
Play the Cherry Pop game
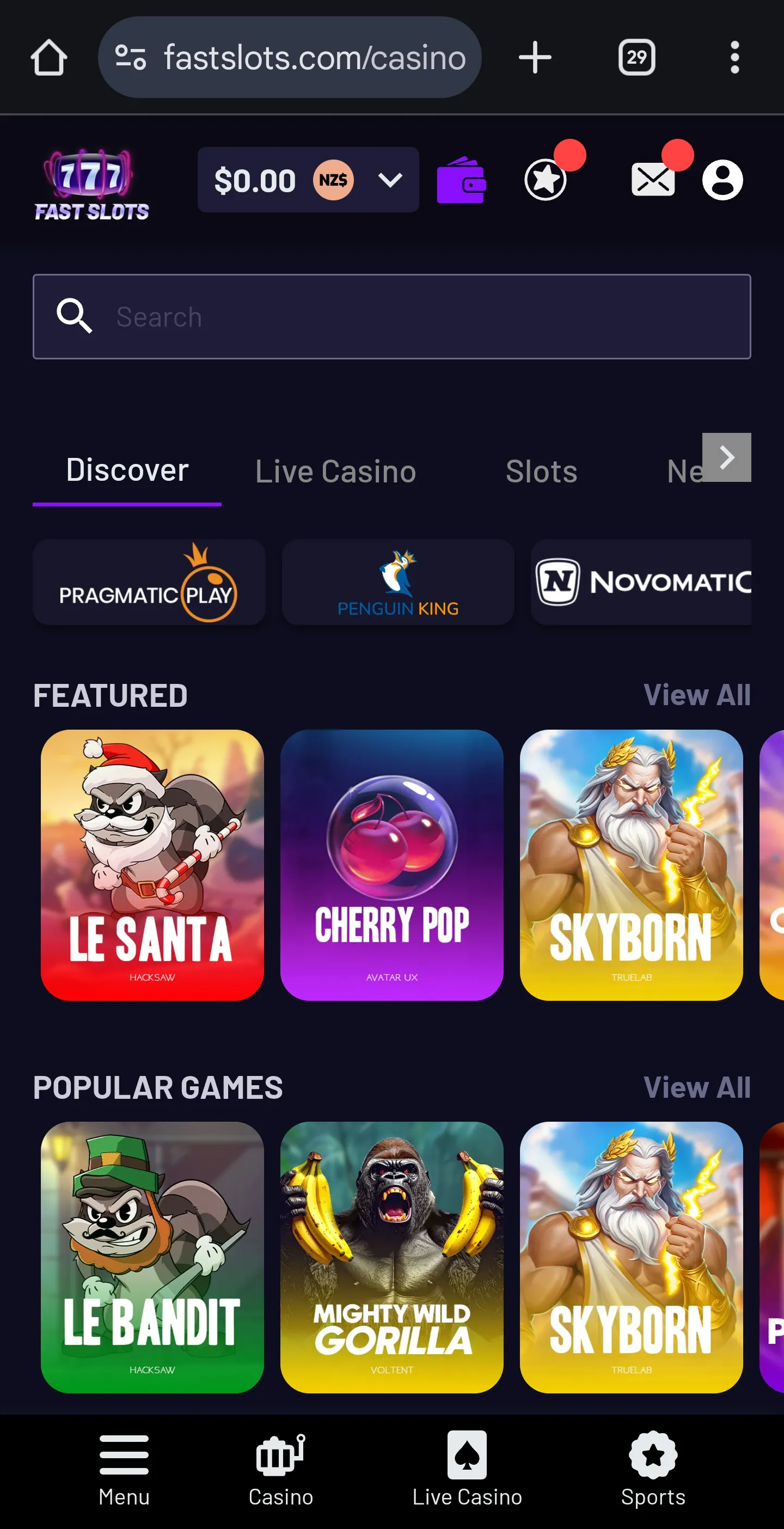click(391, 865)
